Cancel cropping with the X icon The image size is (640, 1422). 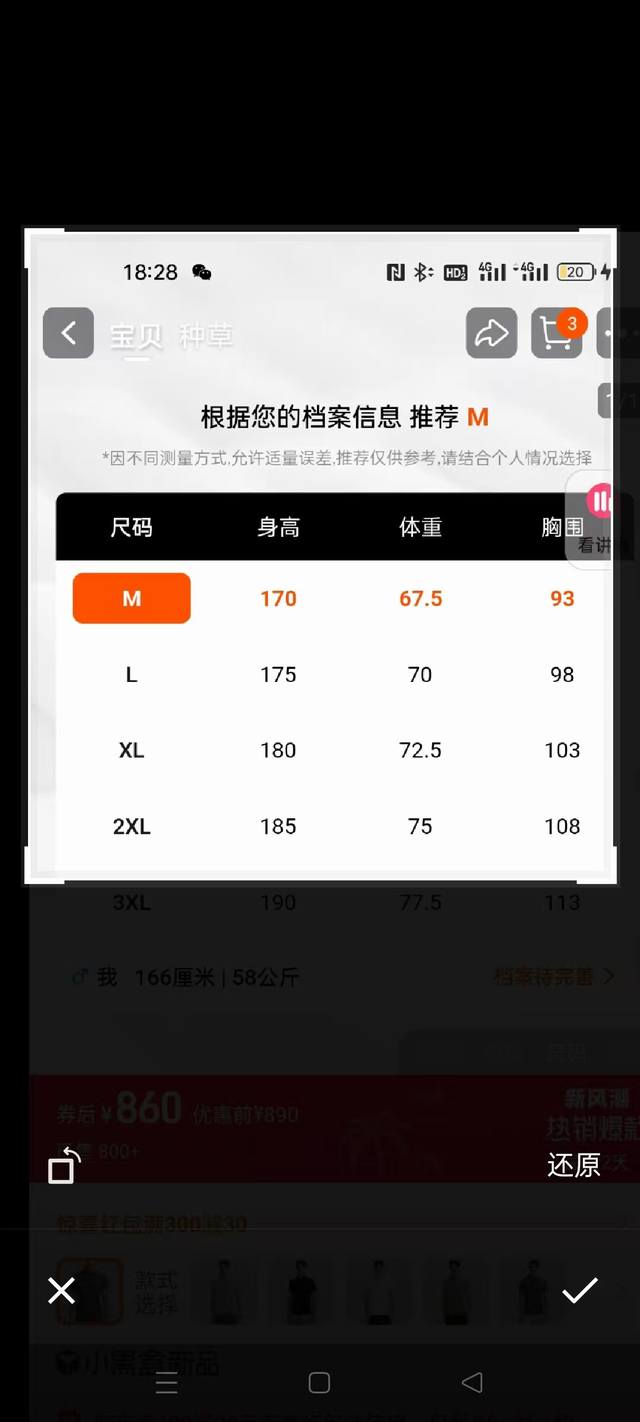pyautogui.click(x=61, y=1291)
